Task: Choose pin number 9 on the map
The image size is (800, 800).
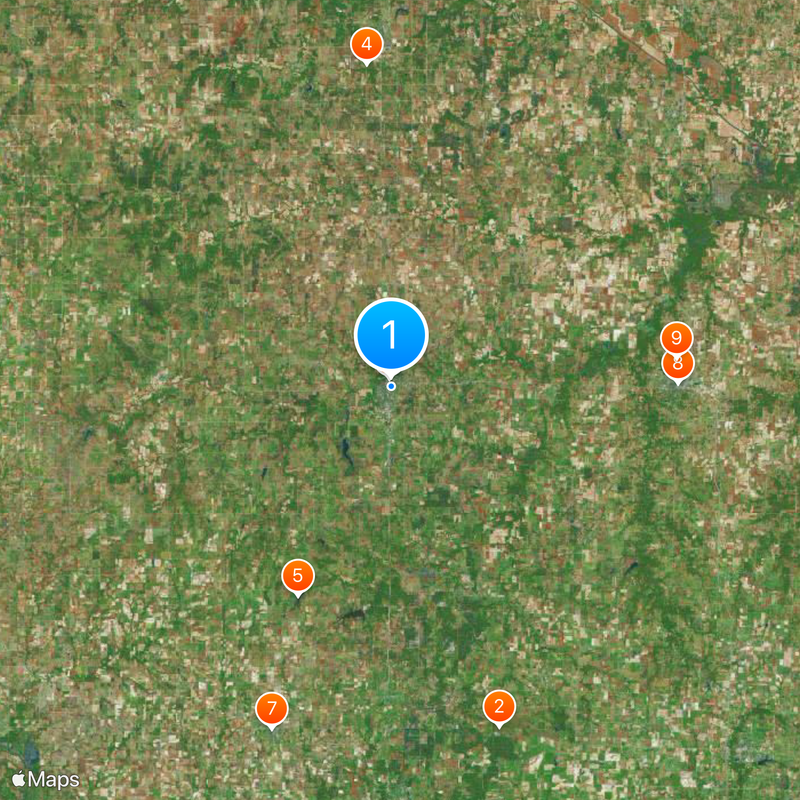Action: 677,336
